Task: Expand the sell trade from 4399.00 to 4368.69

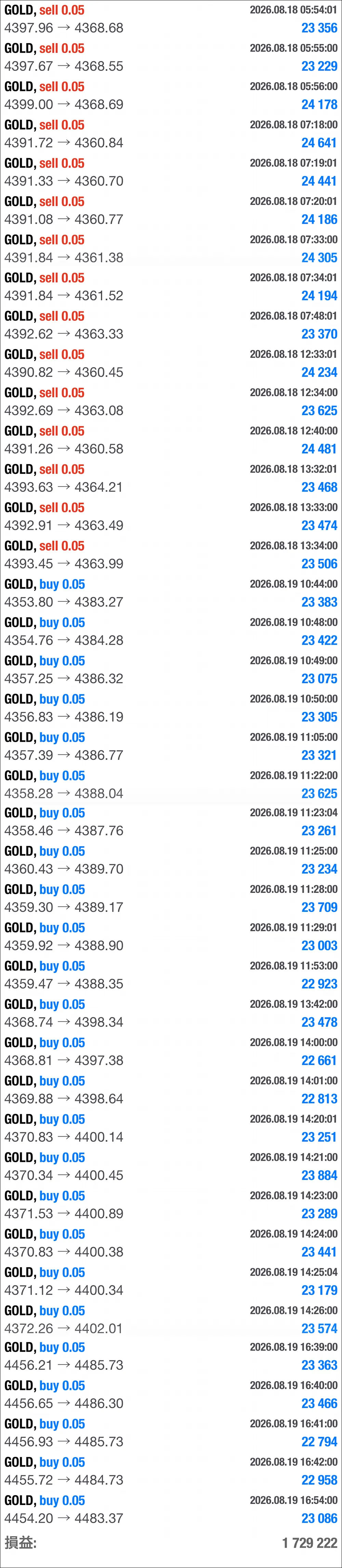Action: pyautogui.click(x=171, y=95)
